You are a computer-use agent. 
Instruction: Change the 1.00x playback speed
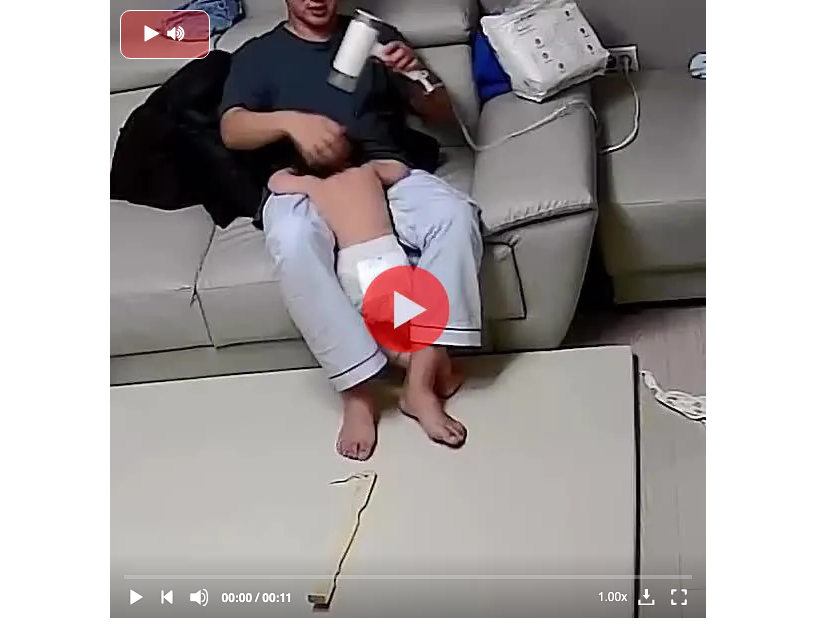pos(612,597)
